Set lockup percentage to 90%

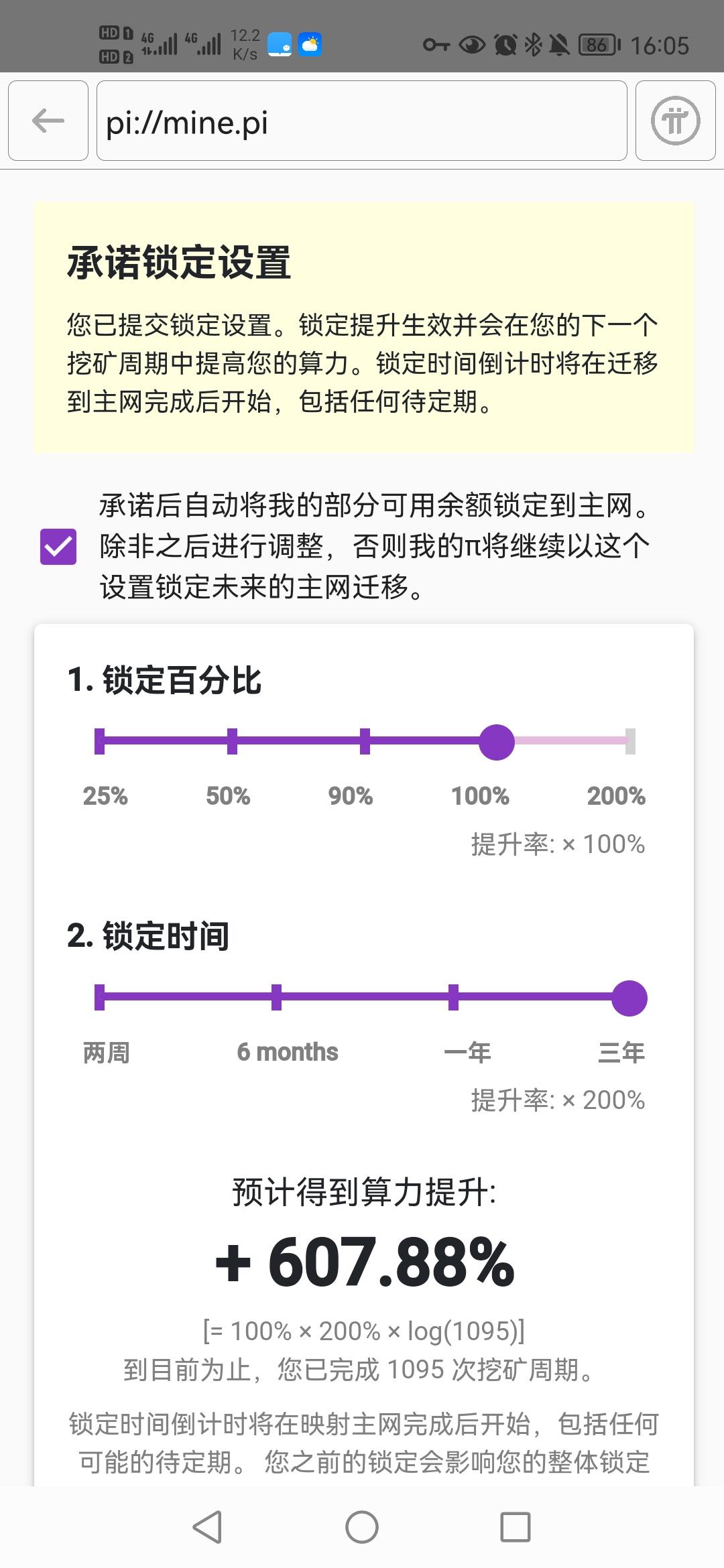(x=365, y=741)
